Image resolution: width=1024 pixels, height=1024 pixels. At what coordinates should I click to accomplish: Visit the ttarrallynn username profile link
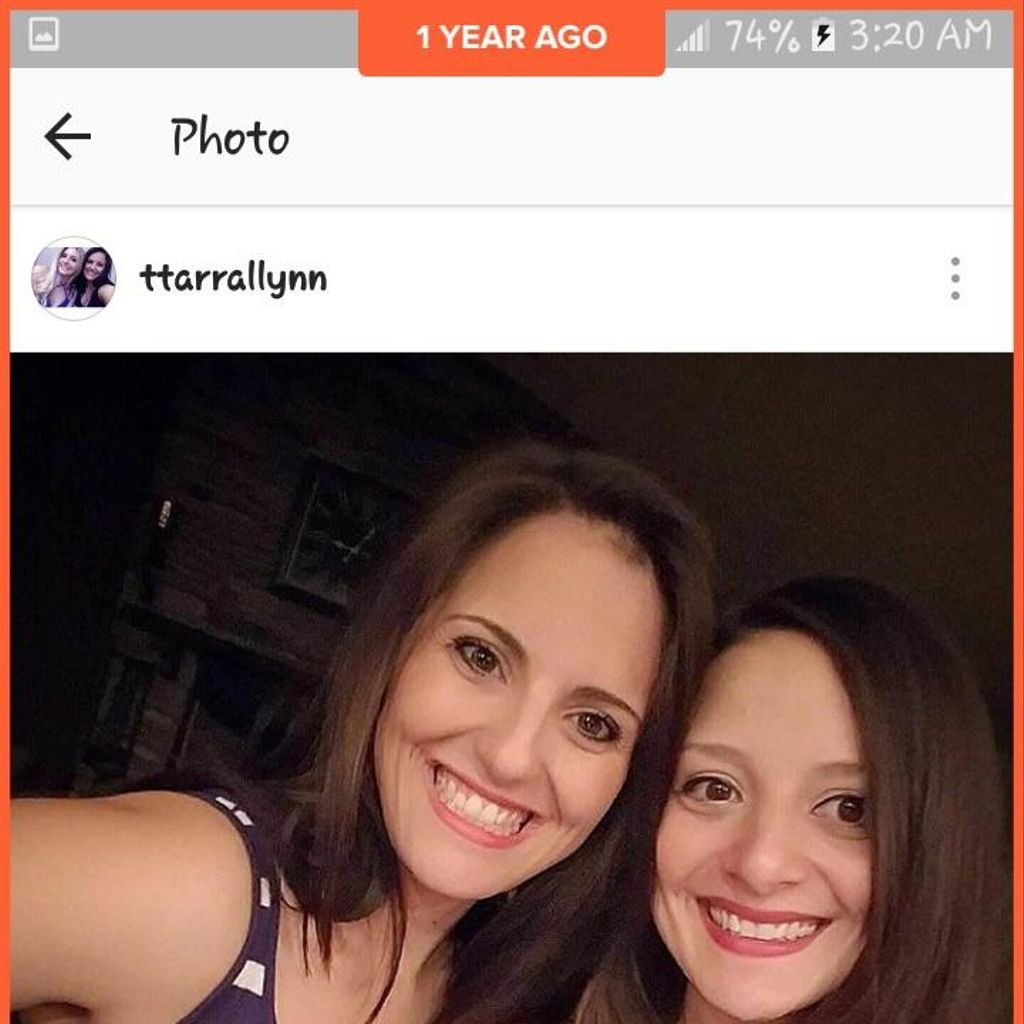point(233,278)
